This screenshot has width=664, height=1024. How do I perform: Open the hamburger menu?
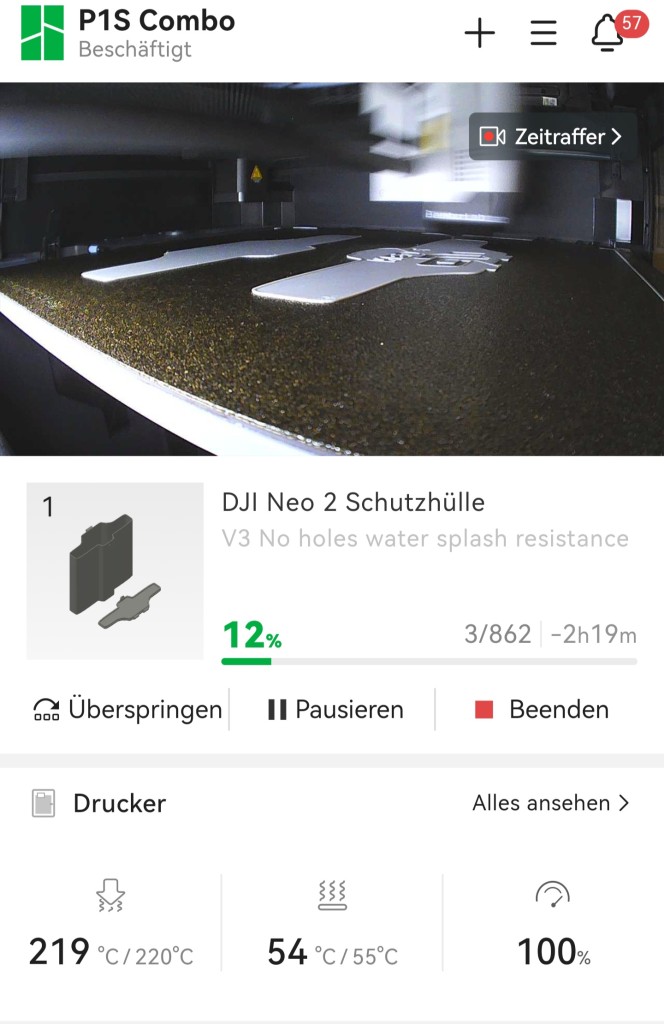point(543,33)
